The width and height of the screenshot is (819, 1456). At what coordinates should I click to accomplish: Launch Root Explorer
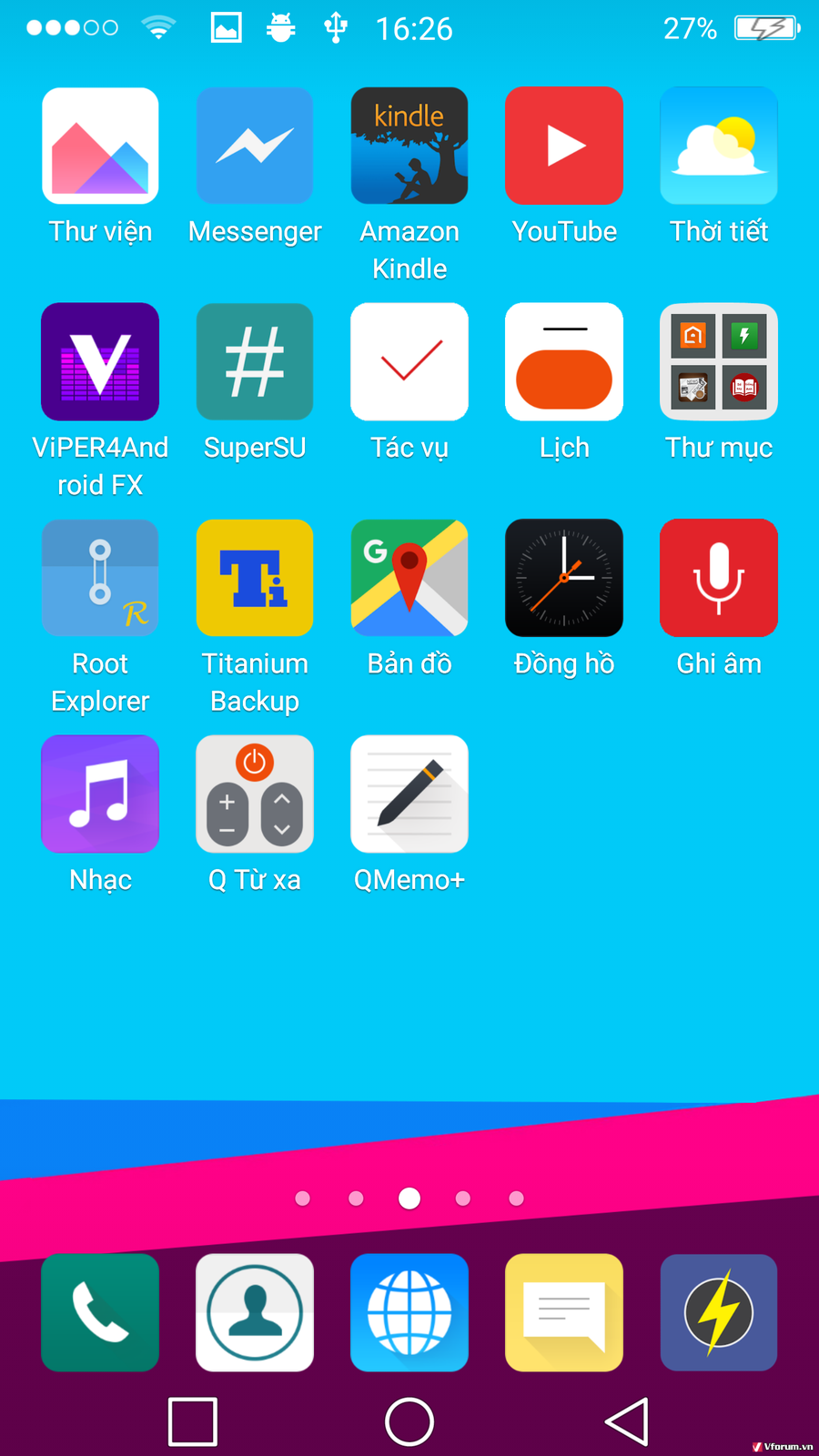100,578
